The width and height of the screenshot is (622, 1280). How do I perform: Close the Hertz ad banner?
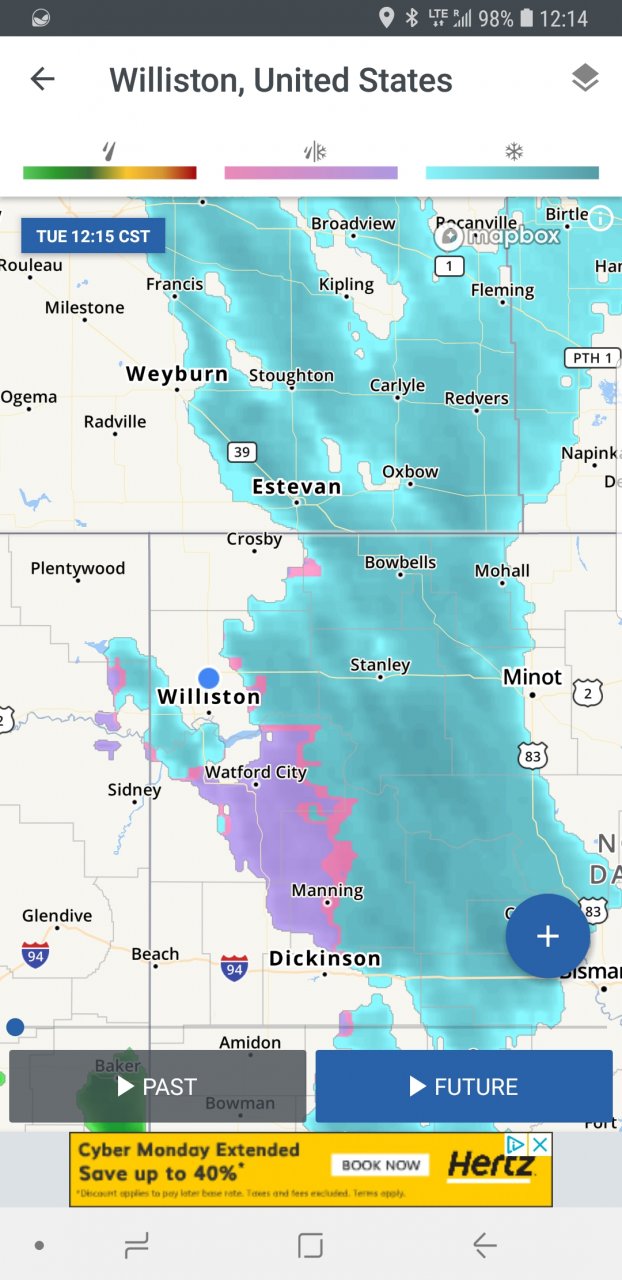click(x=540, y=1143)
